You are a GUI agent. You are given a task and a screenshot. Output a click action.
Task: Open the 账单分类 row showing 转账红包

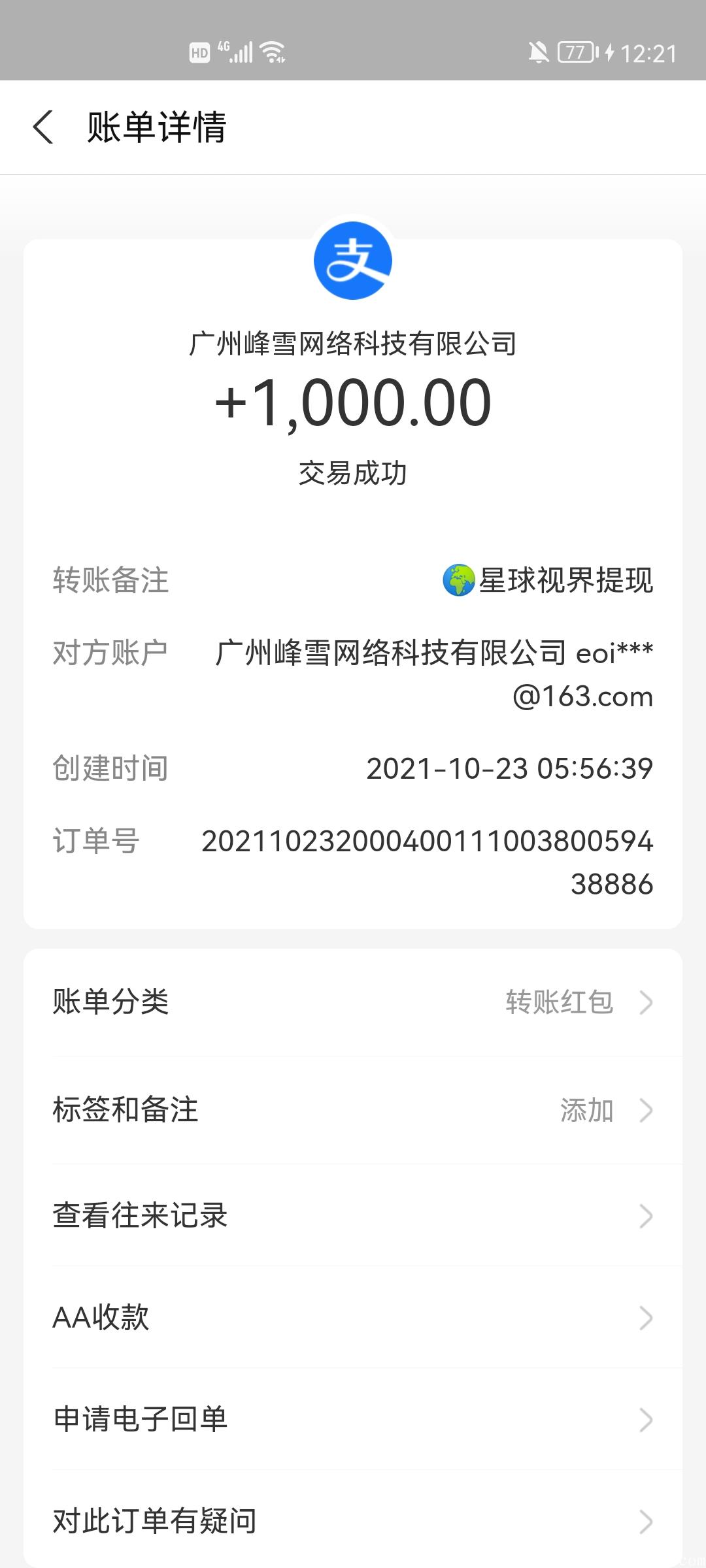tap(353, 1002)
